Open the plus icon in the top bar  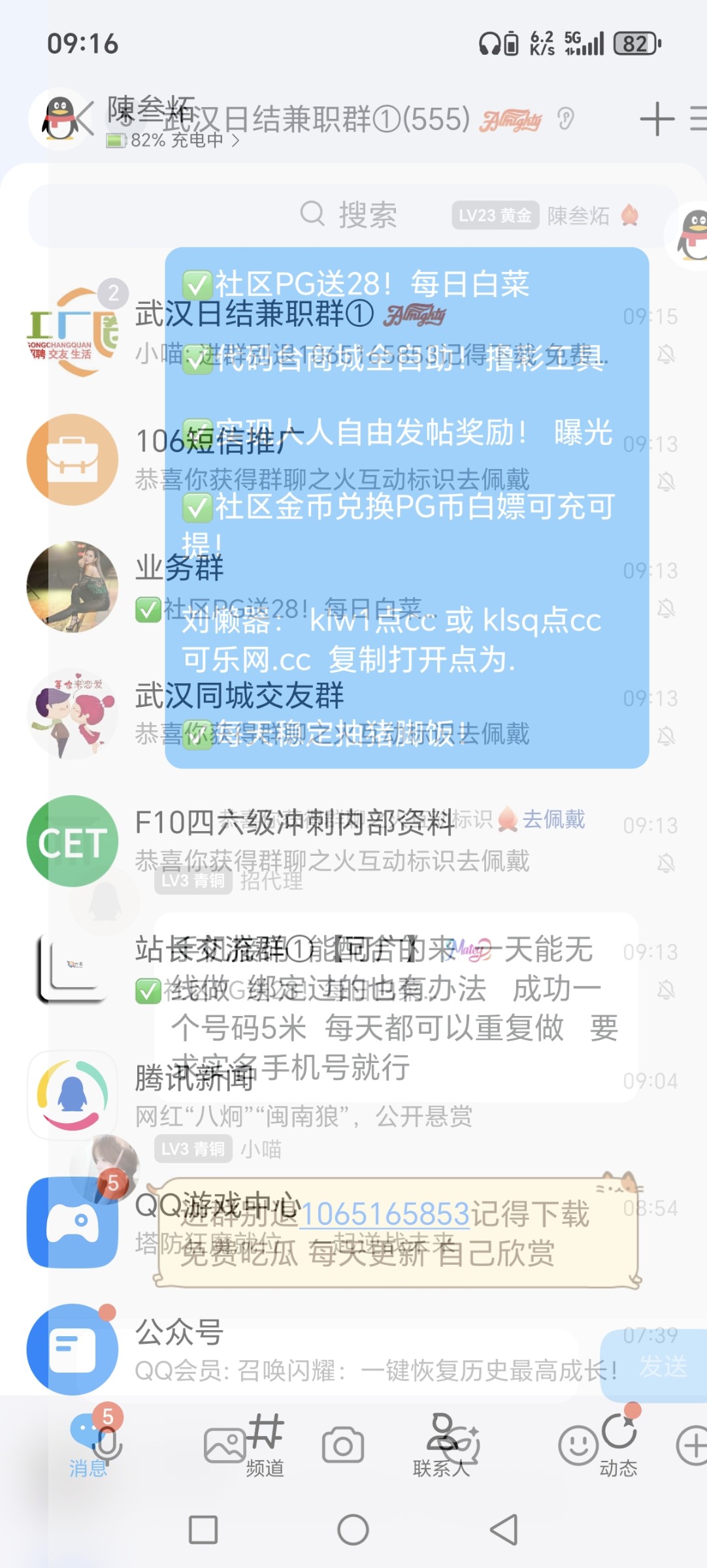click(x=656, y=120)
